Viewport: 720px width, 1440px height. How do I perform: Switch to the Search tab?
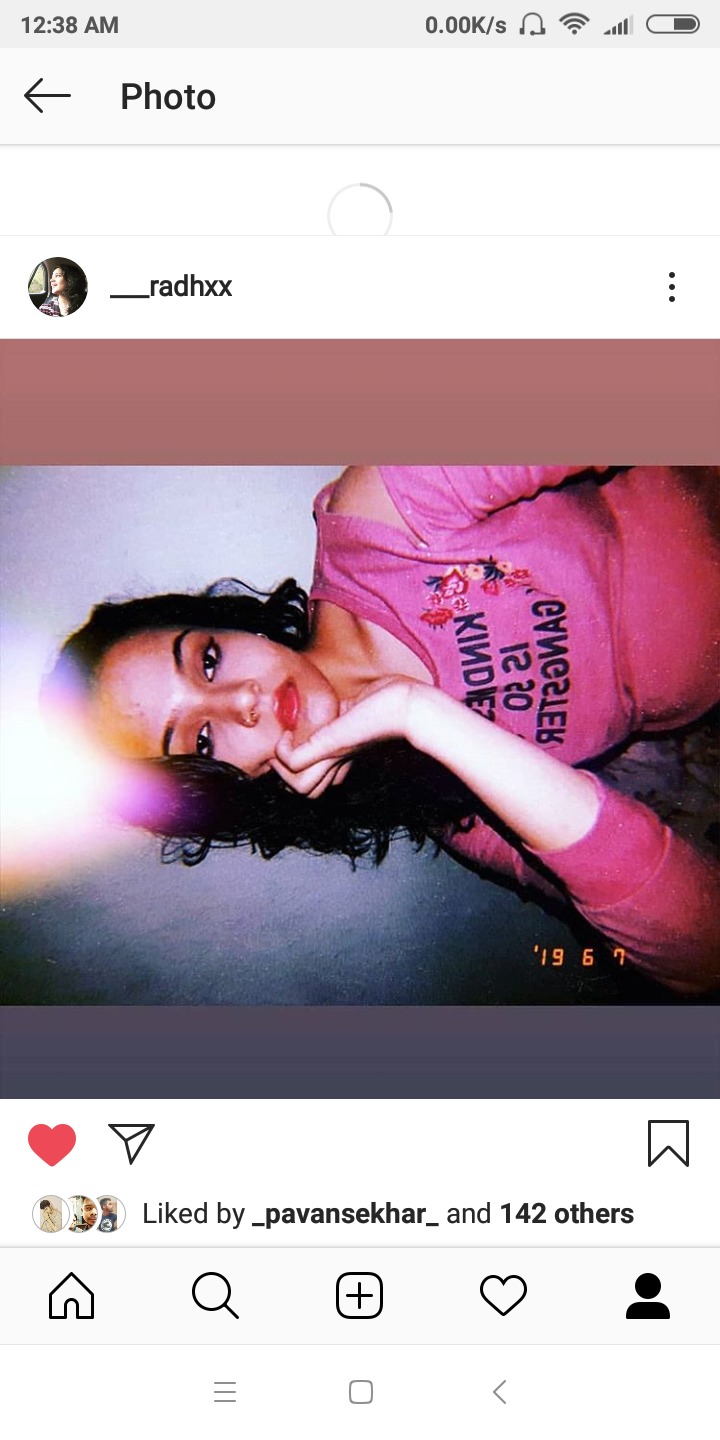(x=215, y=1296)
